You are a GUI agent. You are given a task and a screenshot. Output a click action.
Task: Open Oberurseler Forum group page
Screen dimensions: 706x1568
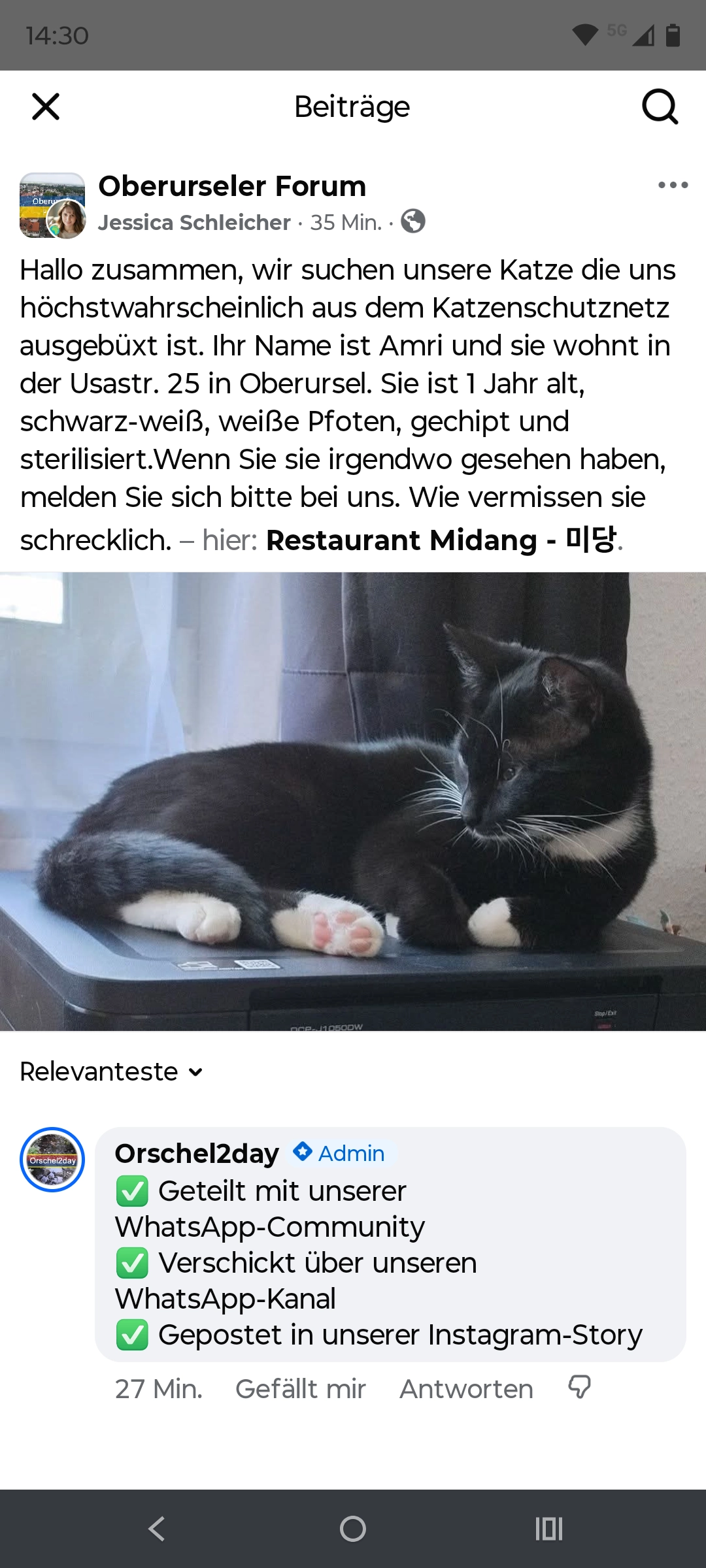232,186
